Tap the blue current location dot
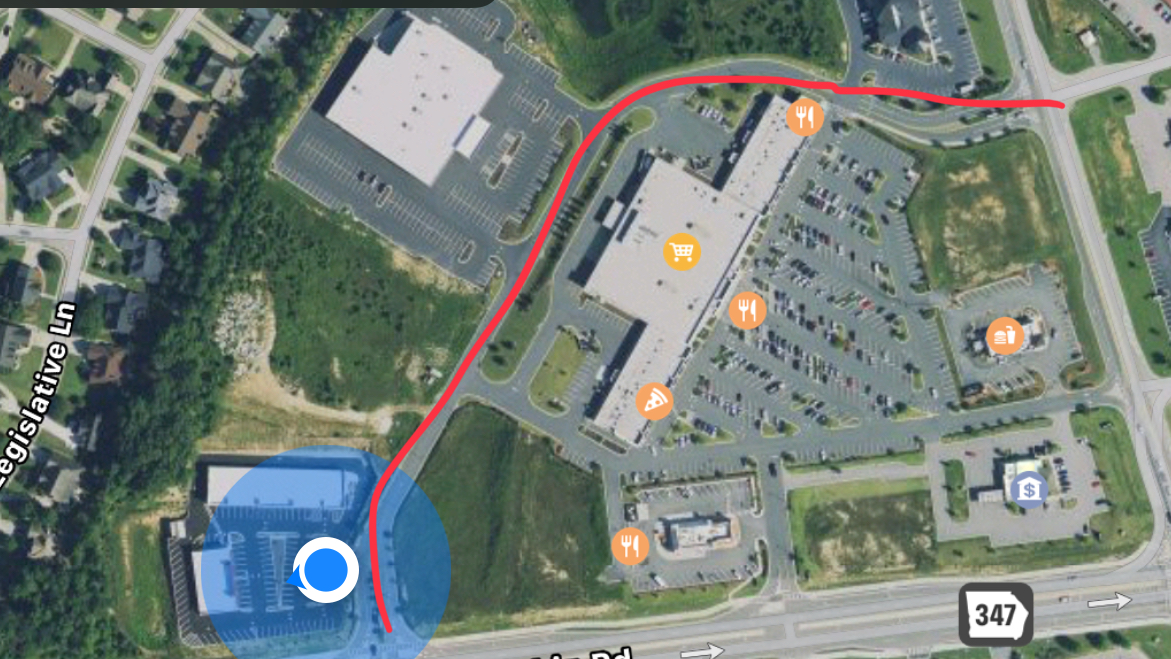The image size is (1171, 659). click(325, 570)
